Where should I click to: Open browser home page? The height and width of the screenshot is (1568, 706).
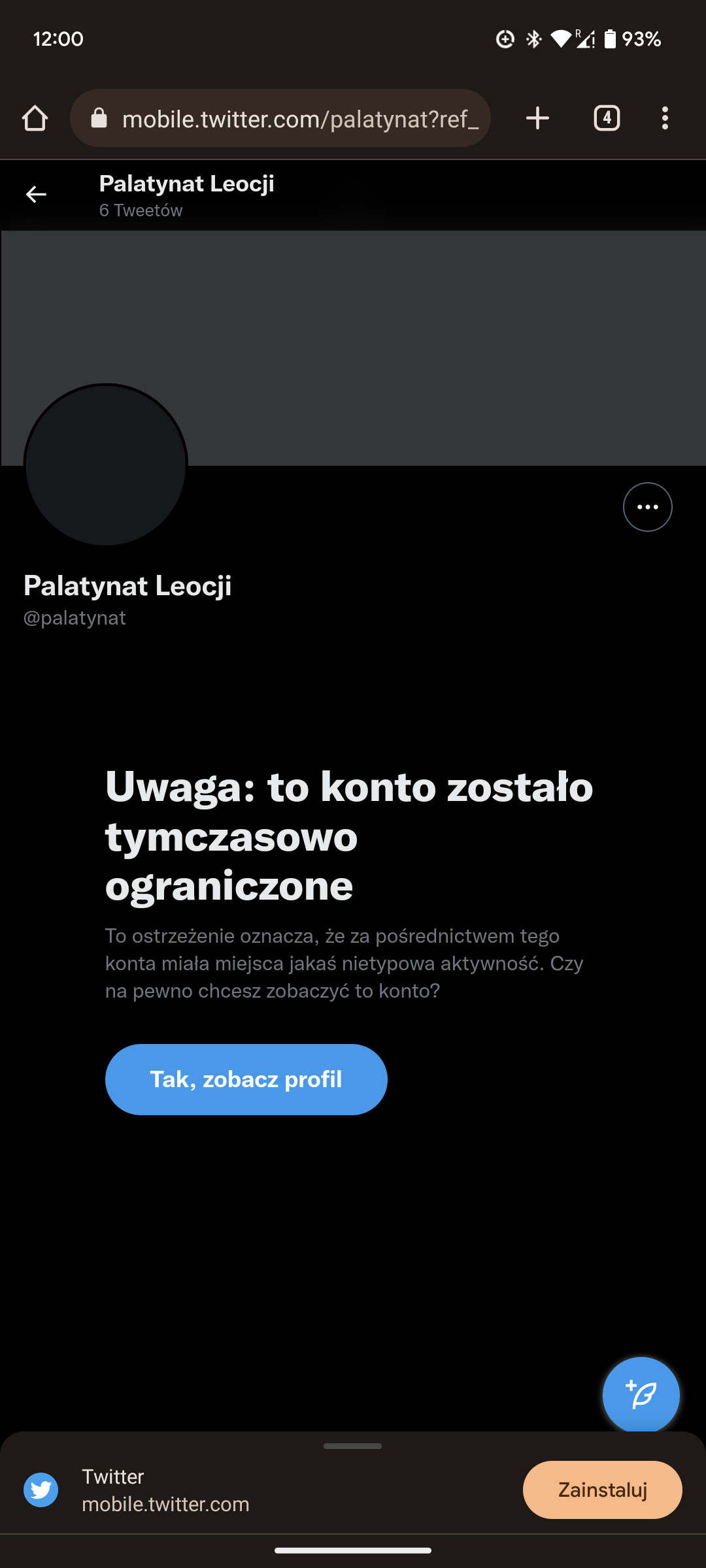pos(35,118)
